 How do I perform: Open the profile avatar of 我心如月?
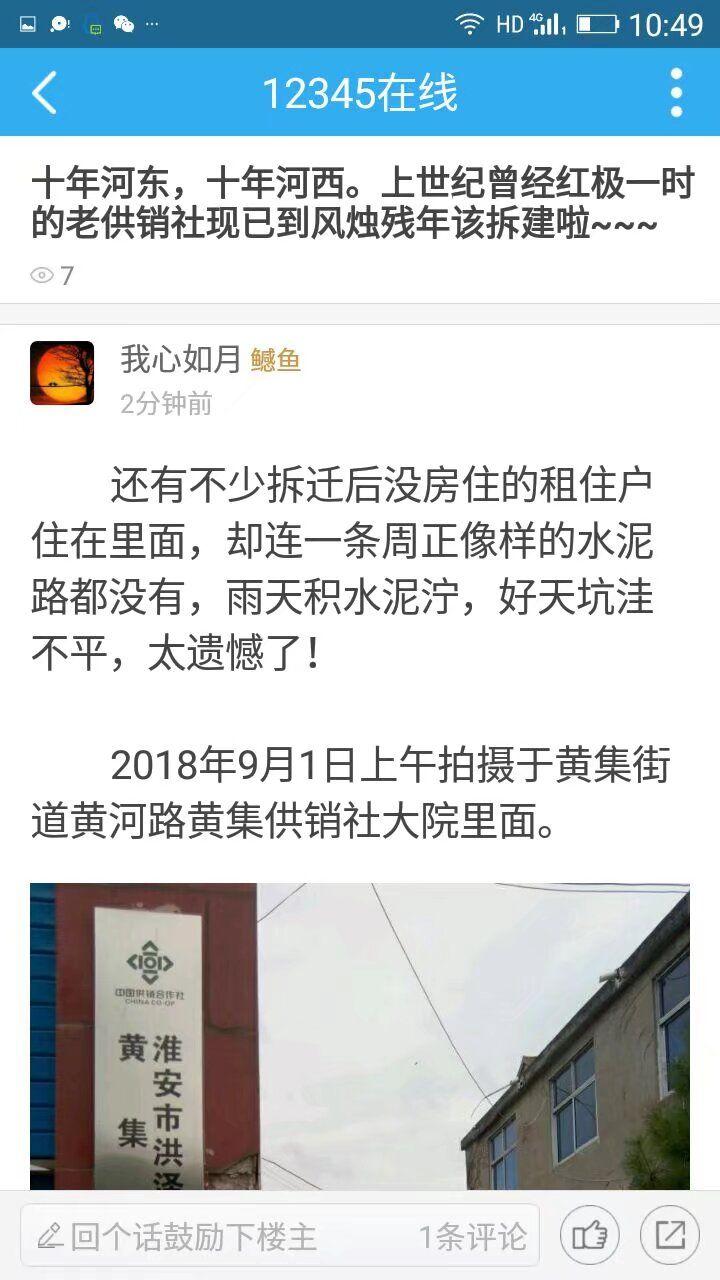coord(62,373)
